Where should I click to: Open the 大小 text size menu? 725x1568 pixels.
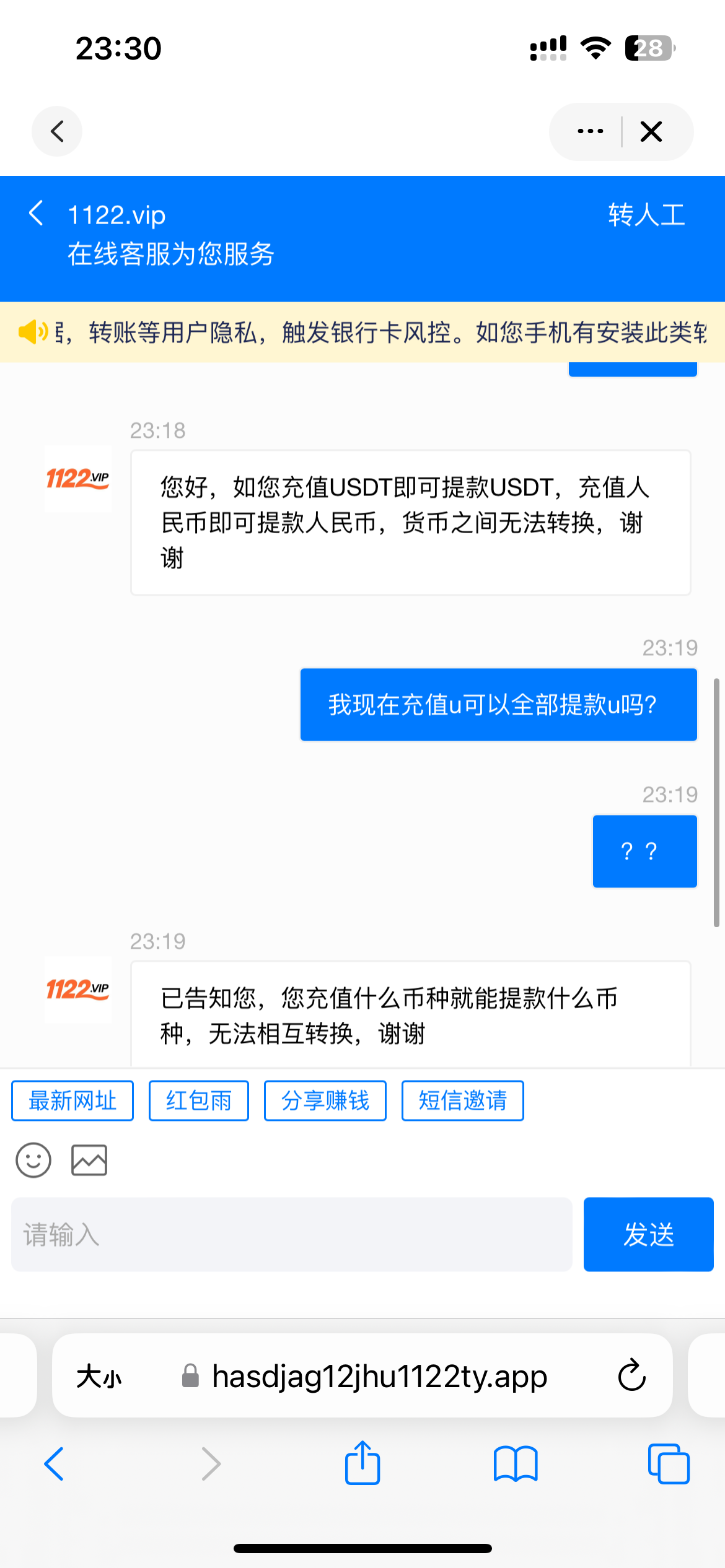(99, 1376)
